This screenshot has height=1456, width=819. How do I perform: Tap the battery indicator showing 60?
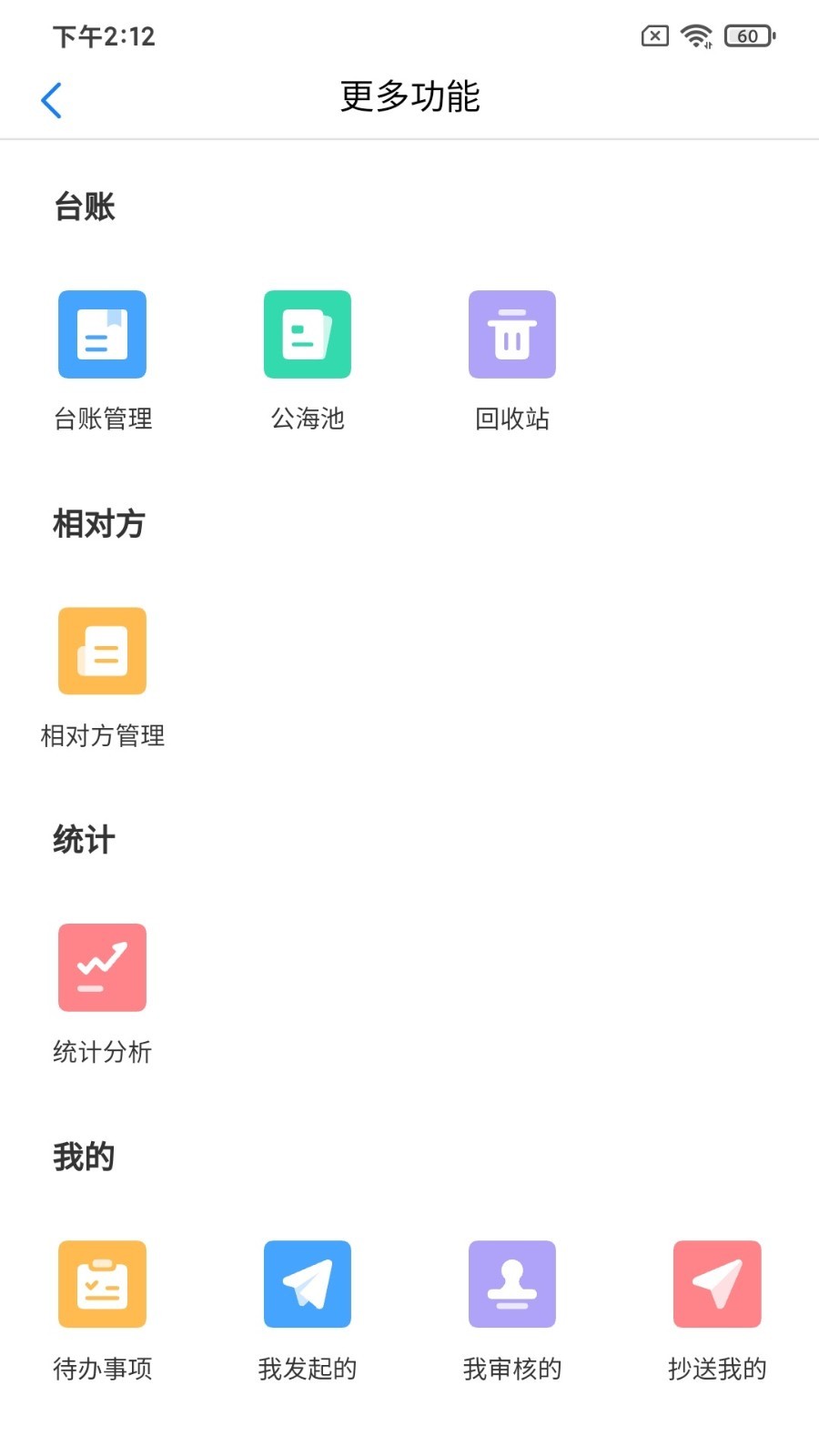point(746,35)
